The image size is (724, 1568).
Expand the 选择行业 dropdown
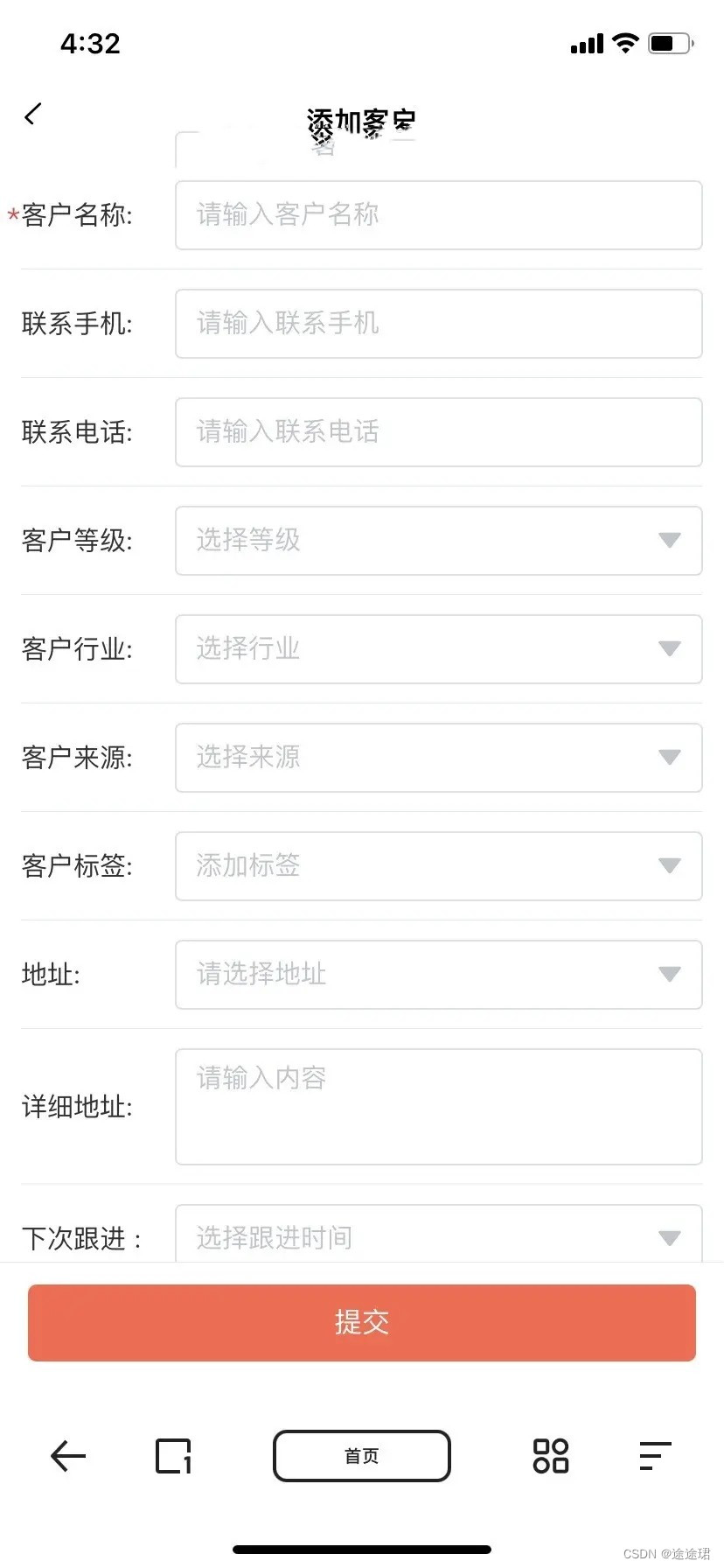coord(438,649)
